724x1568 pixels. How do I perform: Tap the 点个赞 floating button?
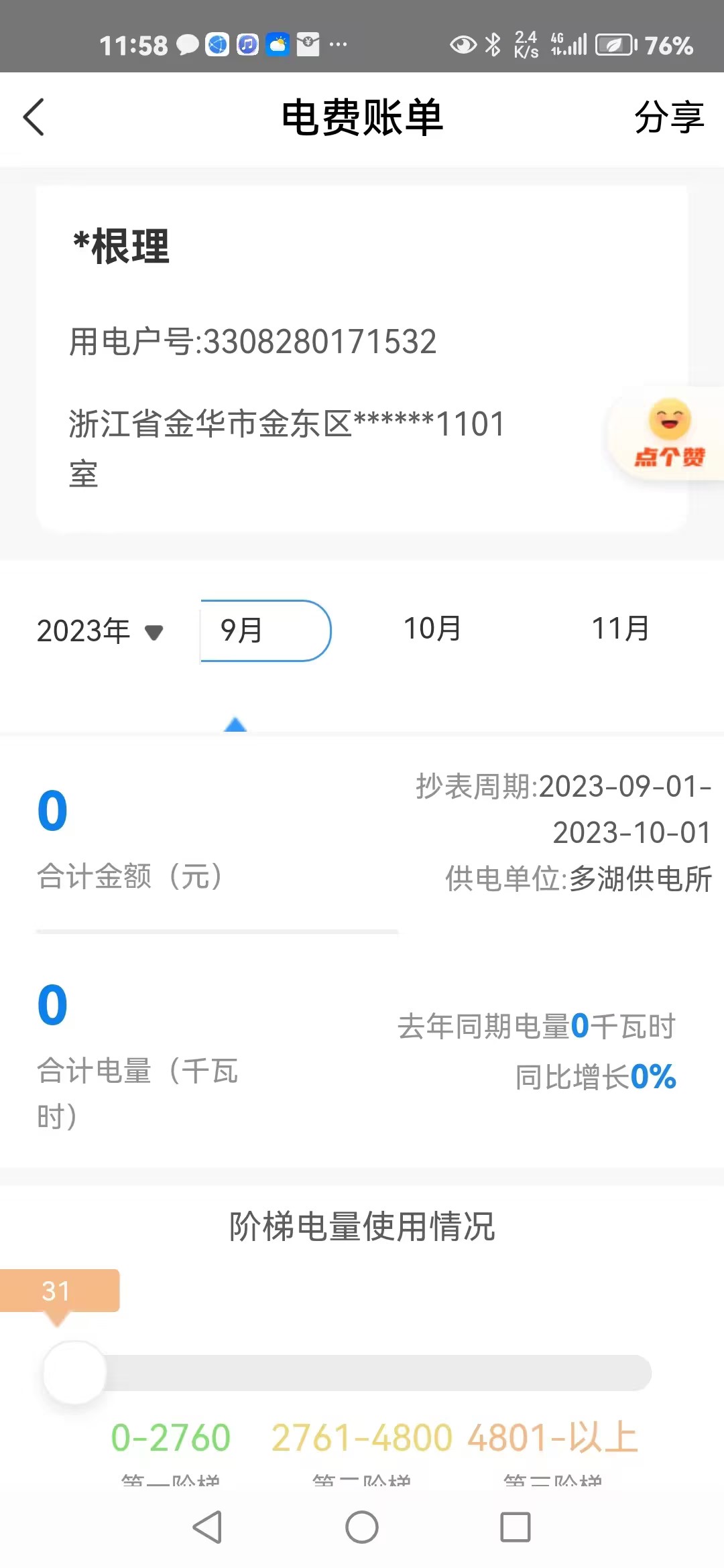point(668,434)
